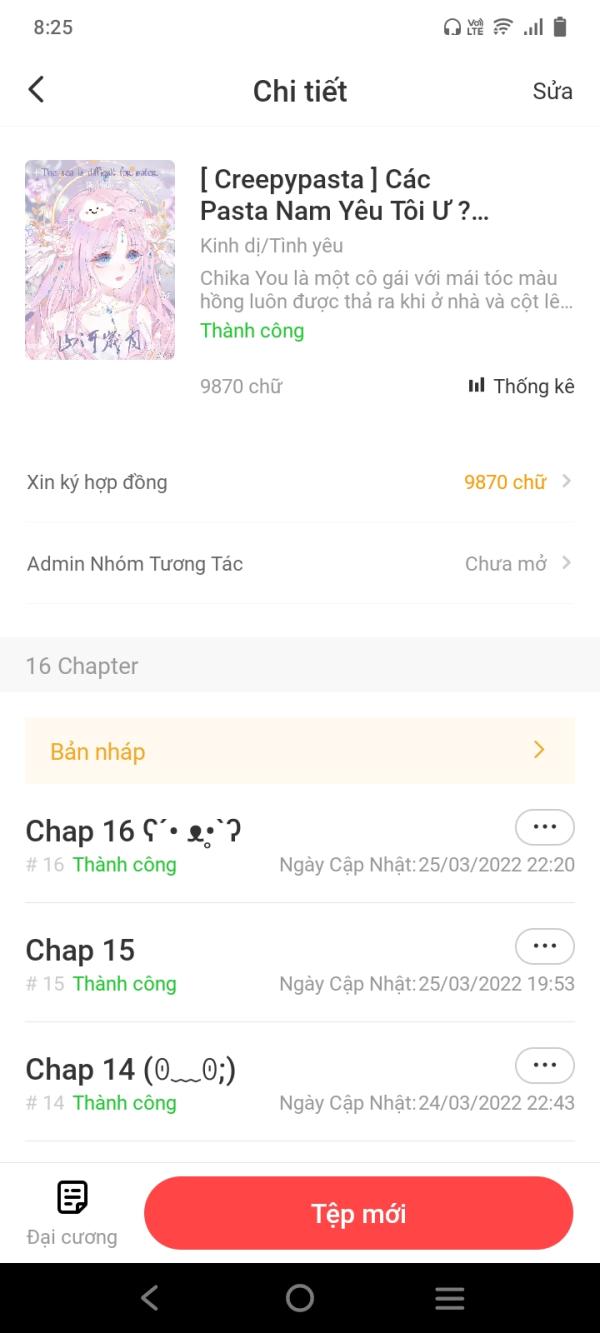Viewport: 600px width, 1333px height.
Task: Go to the home screen via navigation bar
Action: (x=300, y=1298)
